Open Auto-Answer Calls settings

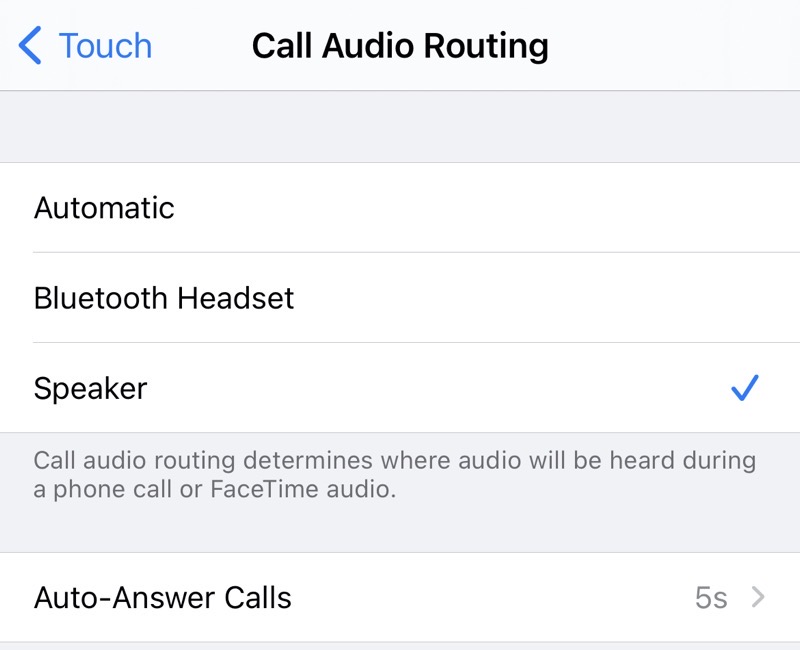tap(400, 598)
